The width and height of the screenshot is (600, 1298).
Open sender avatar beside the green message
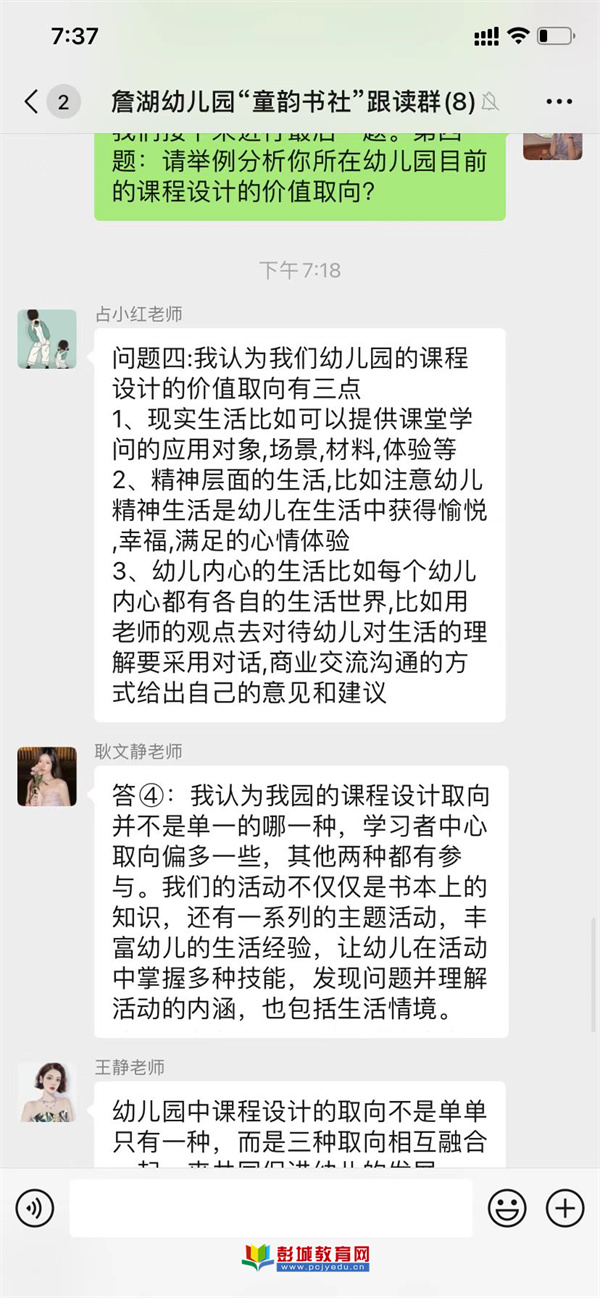coord(553,140)
